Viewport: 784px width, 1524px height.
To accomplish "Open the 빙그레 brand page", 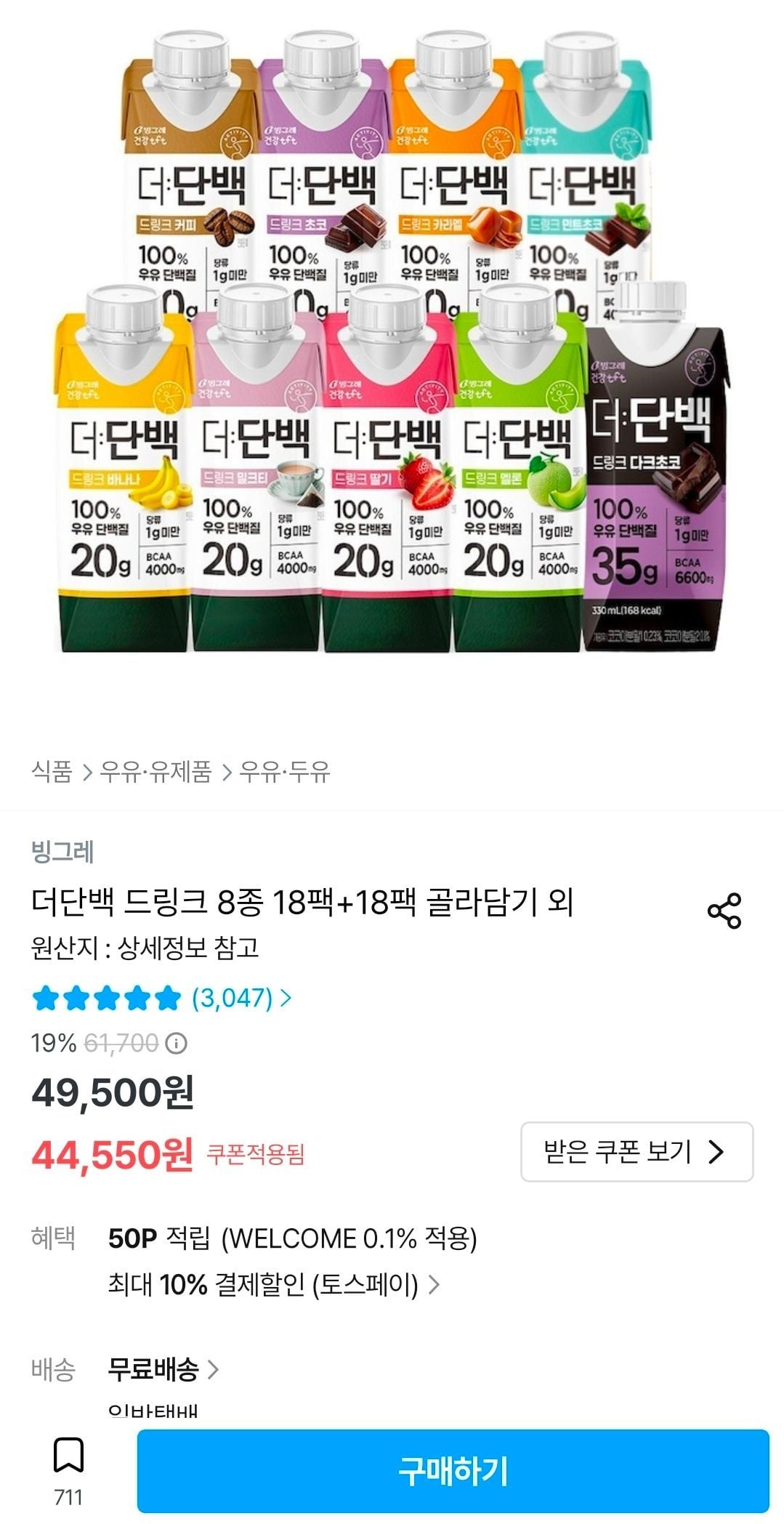I will (62, 852).
